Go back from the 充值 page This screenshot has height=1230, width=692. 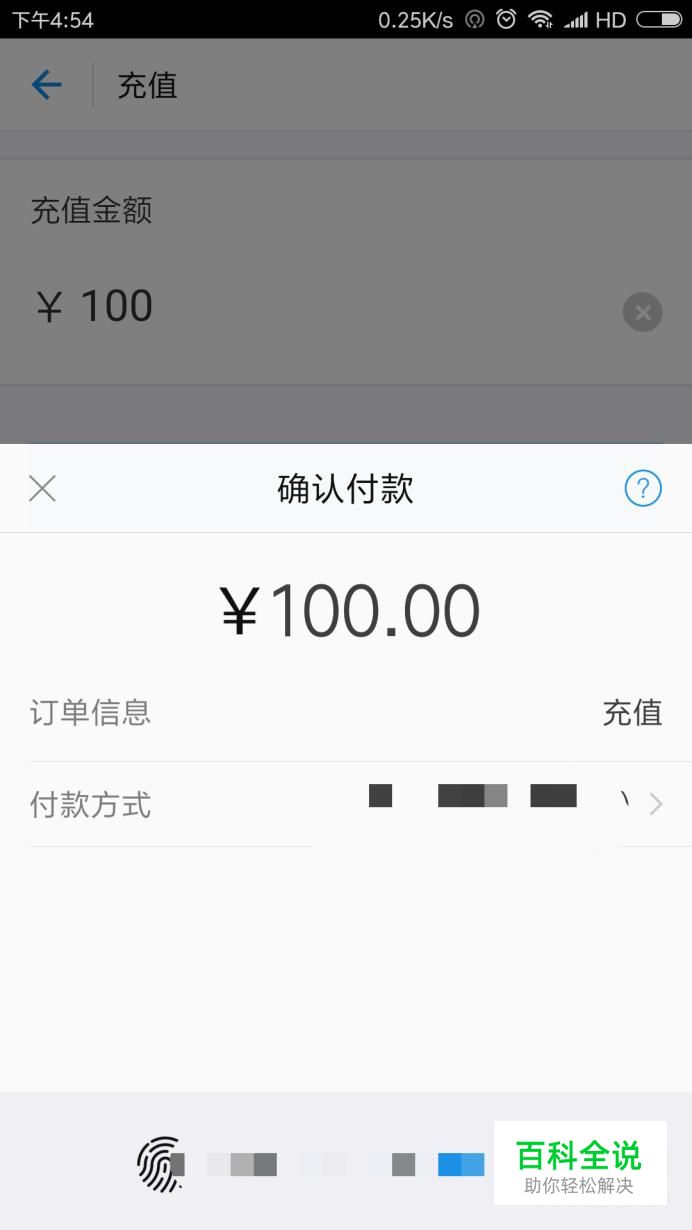[47, 85]
